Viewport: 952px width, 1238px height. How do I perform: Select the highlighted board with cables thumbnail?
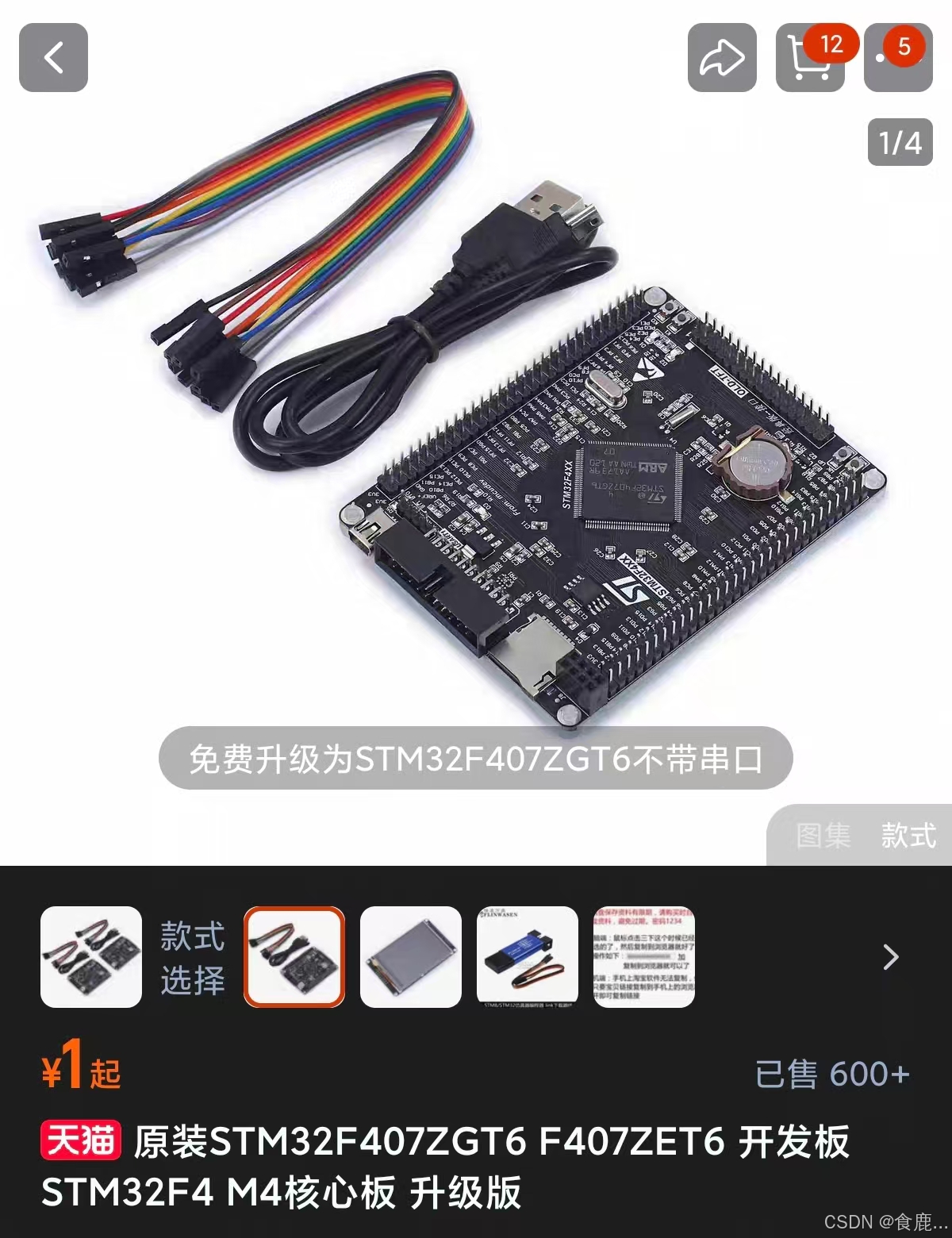pos(294,957)
